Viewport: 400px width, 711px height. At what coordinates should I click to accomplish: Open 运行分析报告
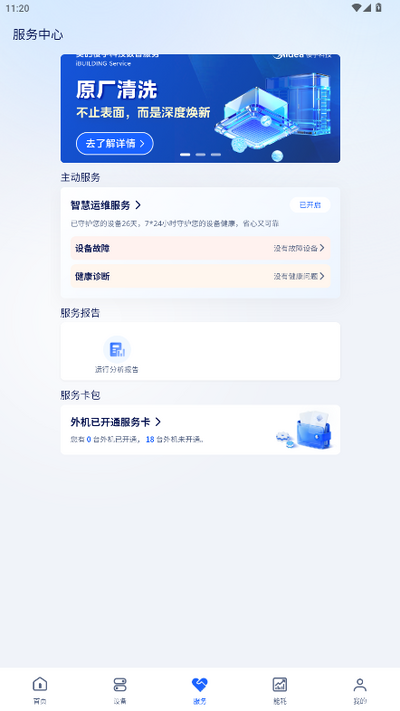[x=117, y=355]
